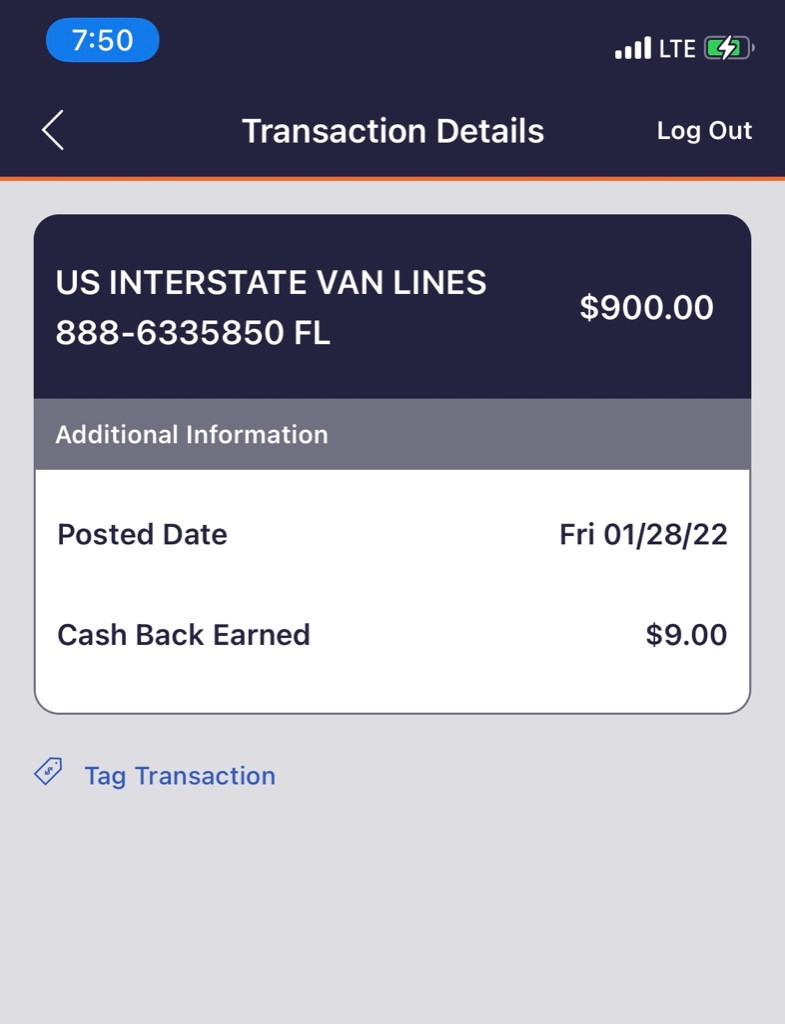This screenshot has width=785, height=1024.
Task: Tap the Additional Information section header
Action: pos(193,434)
